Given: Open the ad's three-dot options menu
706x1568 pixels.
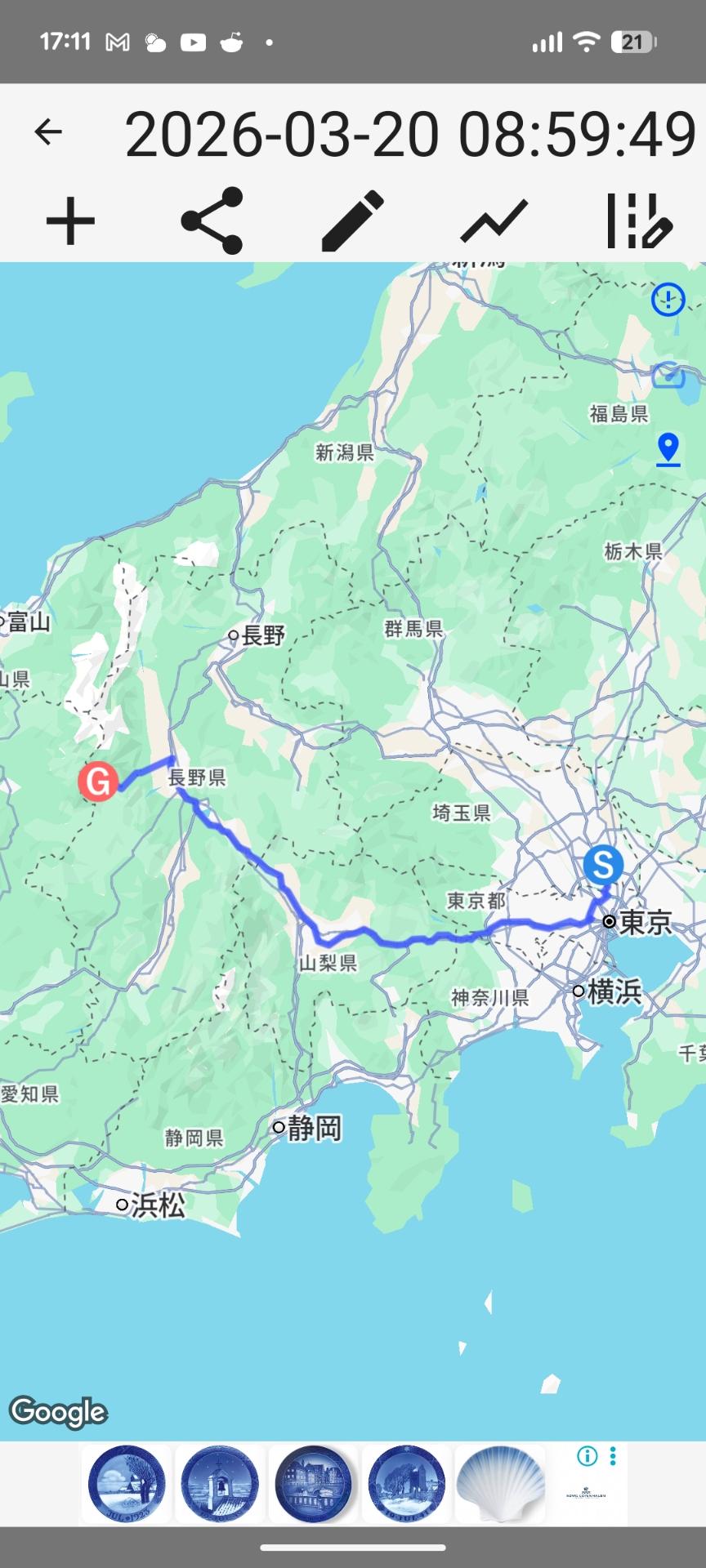Looking at the screenshot, I should click(x=613, y=1455).
